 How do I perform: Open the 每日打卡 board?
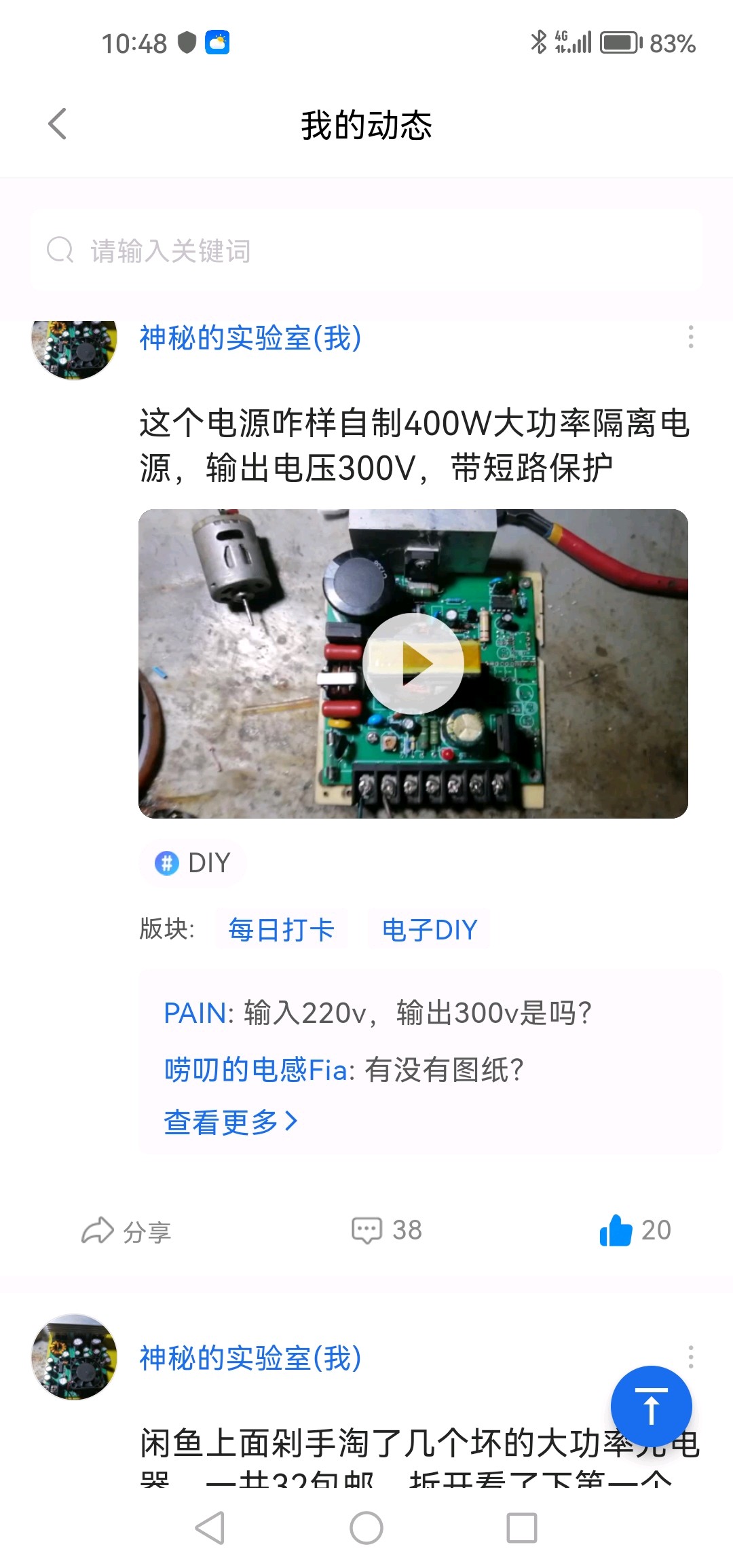[281, 929]
